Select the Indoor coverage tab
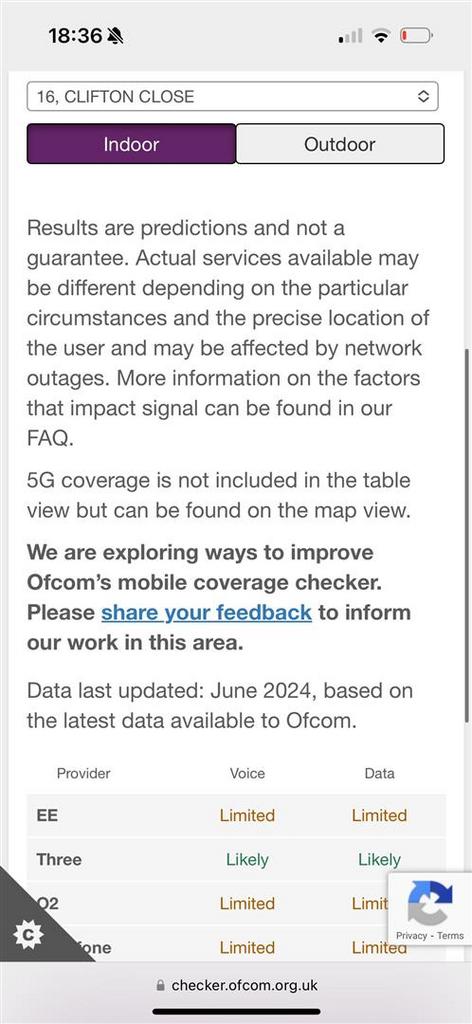The height and width of the screenshot is (1024, 472). pos(131,144)
